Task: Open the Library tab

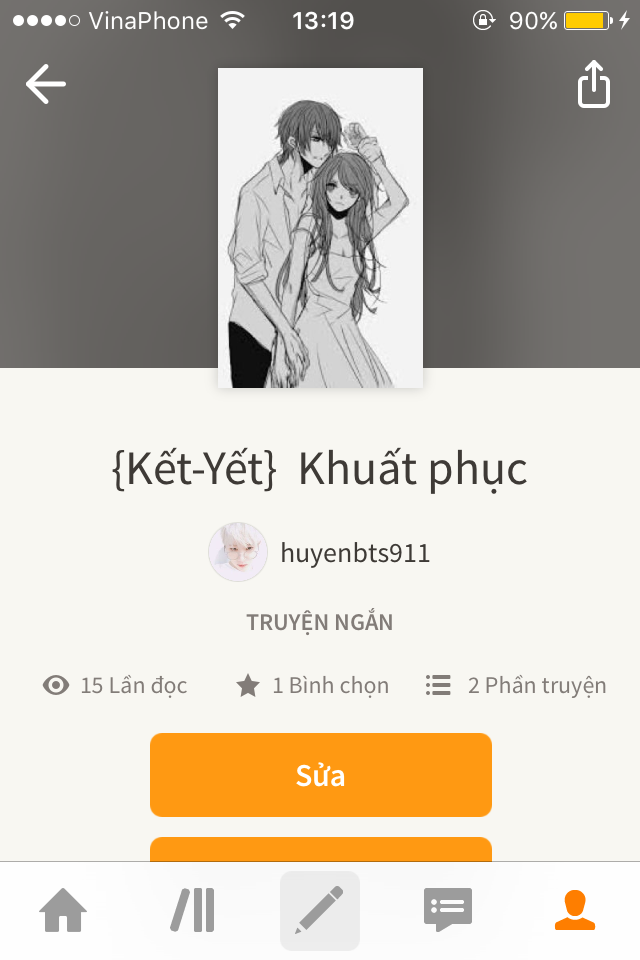Action: (192, 910)
